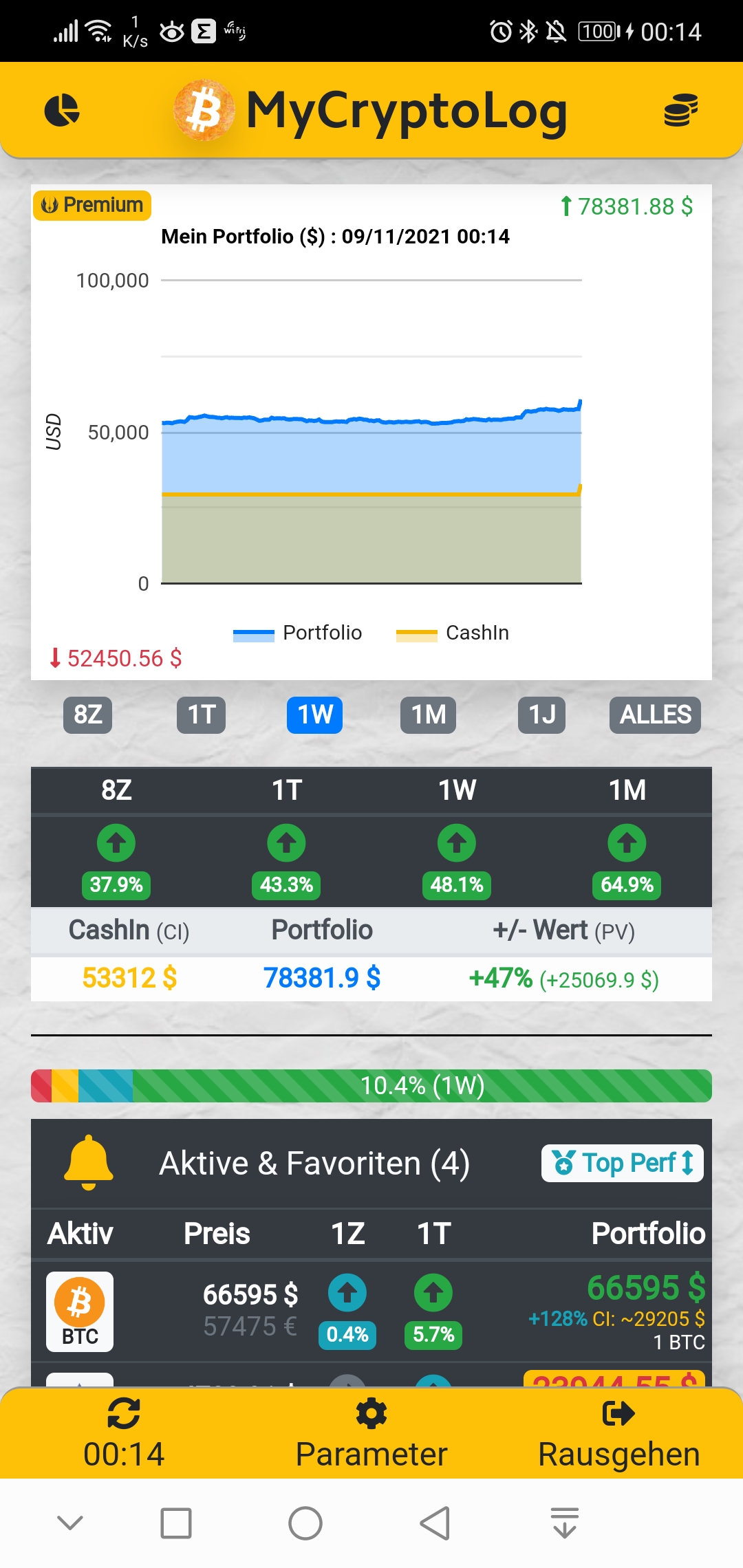Show the 1M chart range
743x1568 pixels.
(428, 715)
